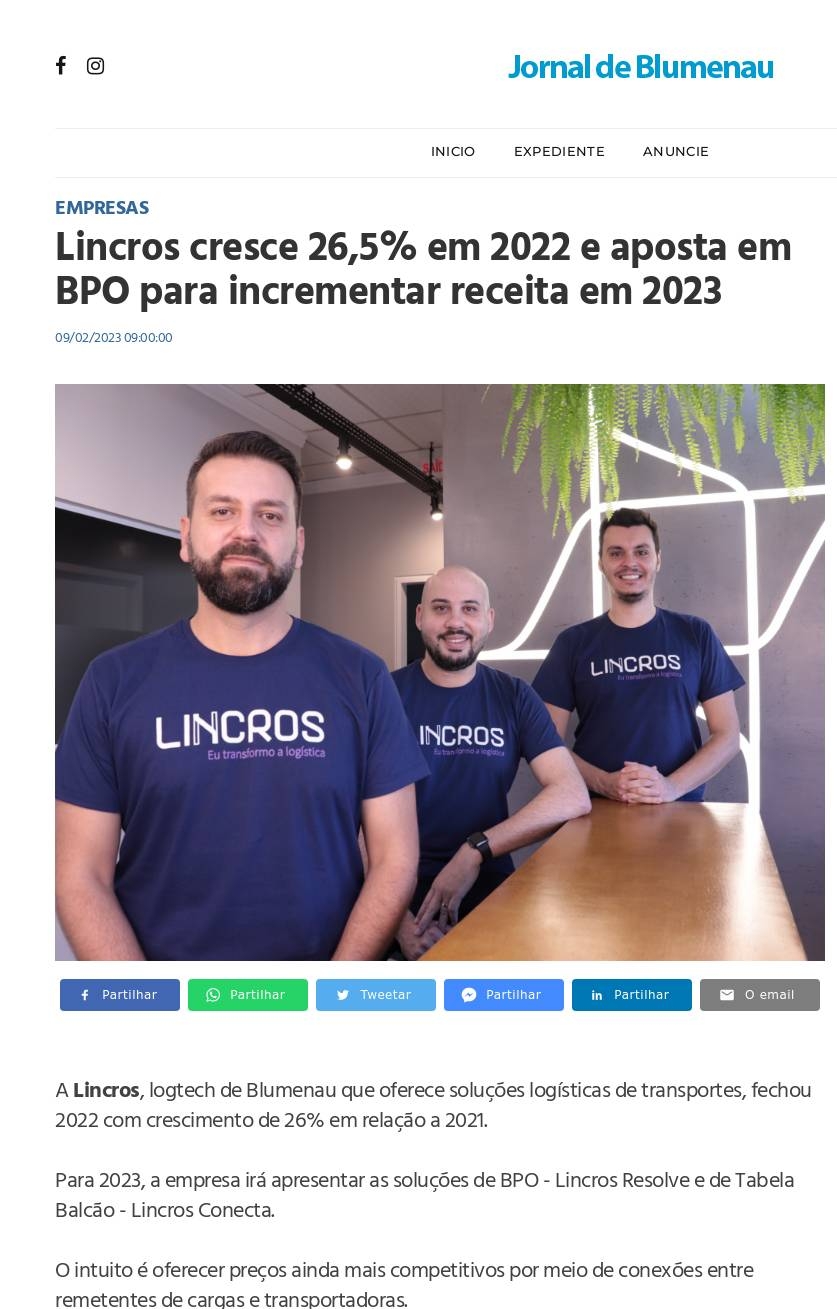
Task: Go to Jornal de Blumenau homepage
Action: 640,67
